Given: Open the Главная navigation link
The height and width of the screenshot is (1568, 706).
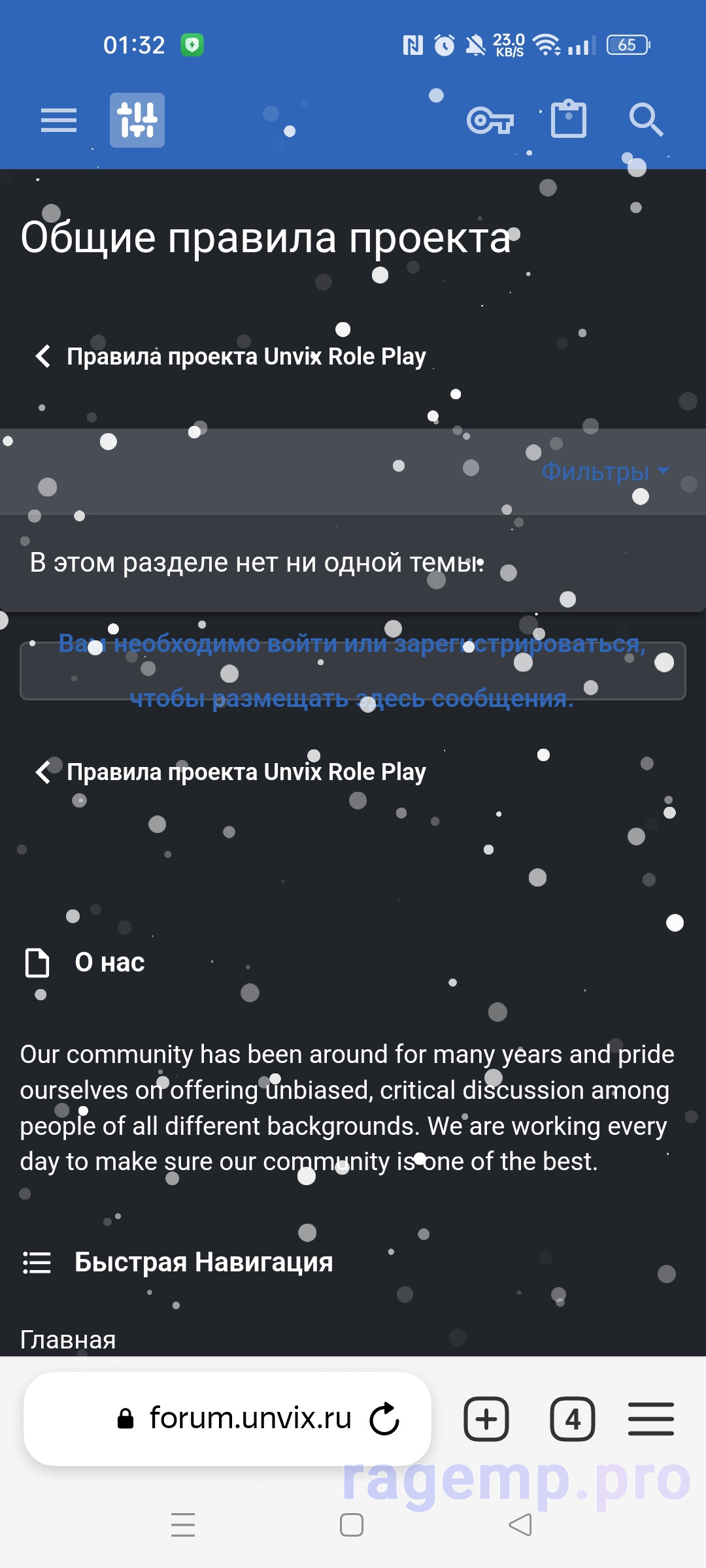Looking at the screenshot, I should click(68, 1339).
